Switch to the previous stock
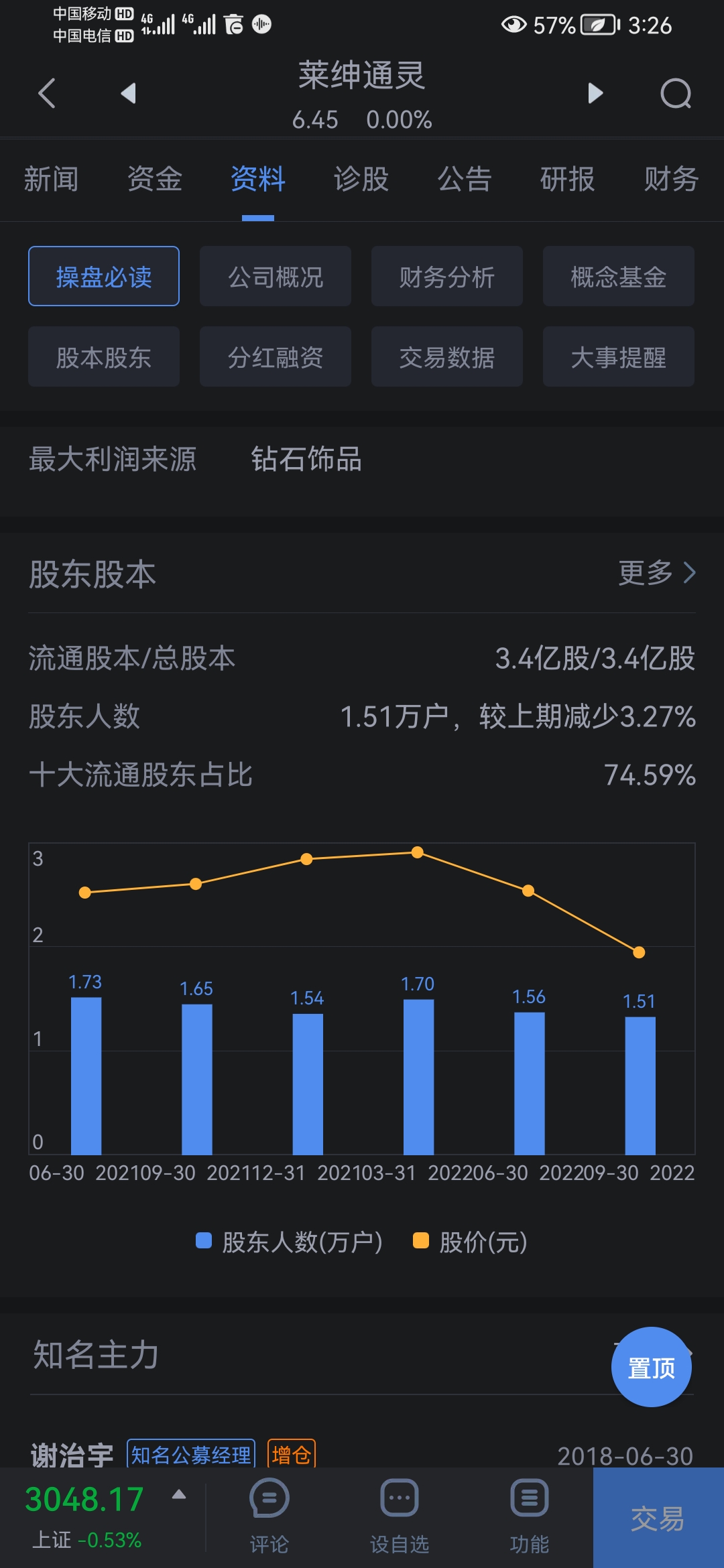 128,93
